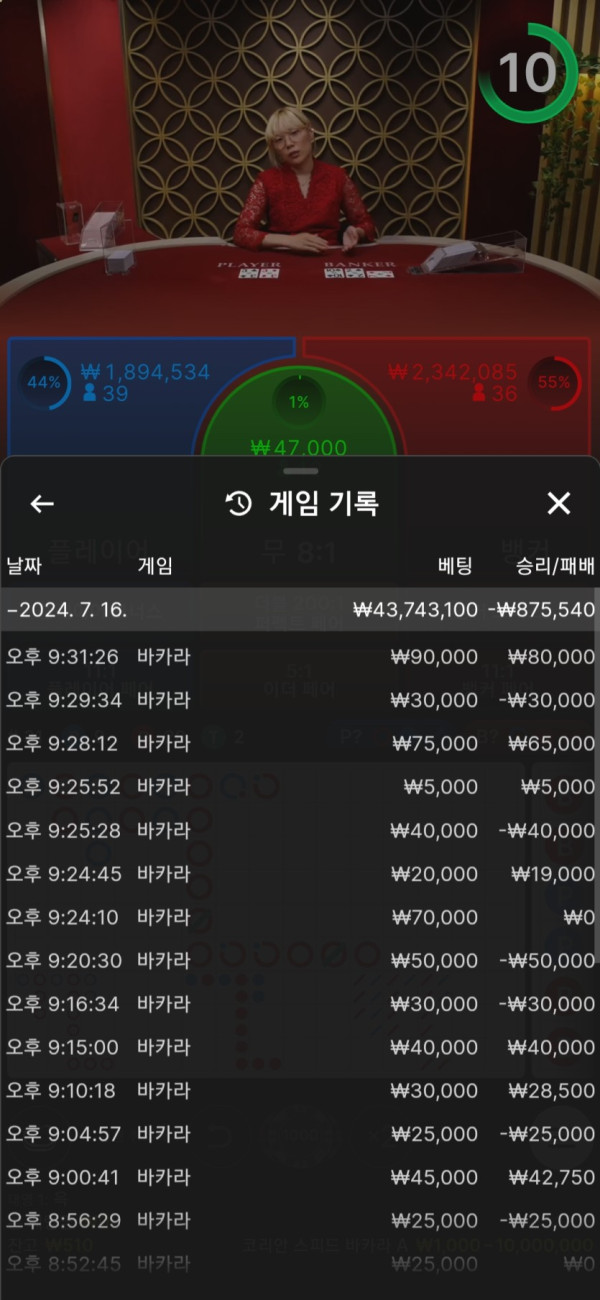The width and height of the screenshot is (600, 1300).
Task: Open the 오후 9:10:18 baccarat record
Action: 300,1090
